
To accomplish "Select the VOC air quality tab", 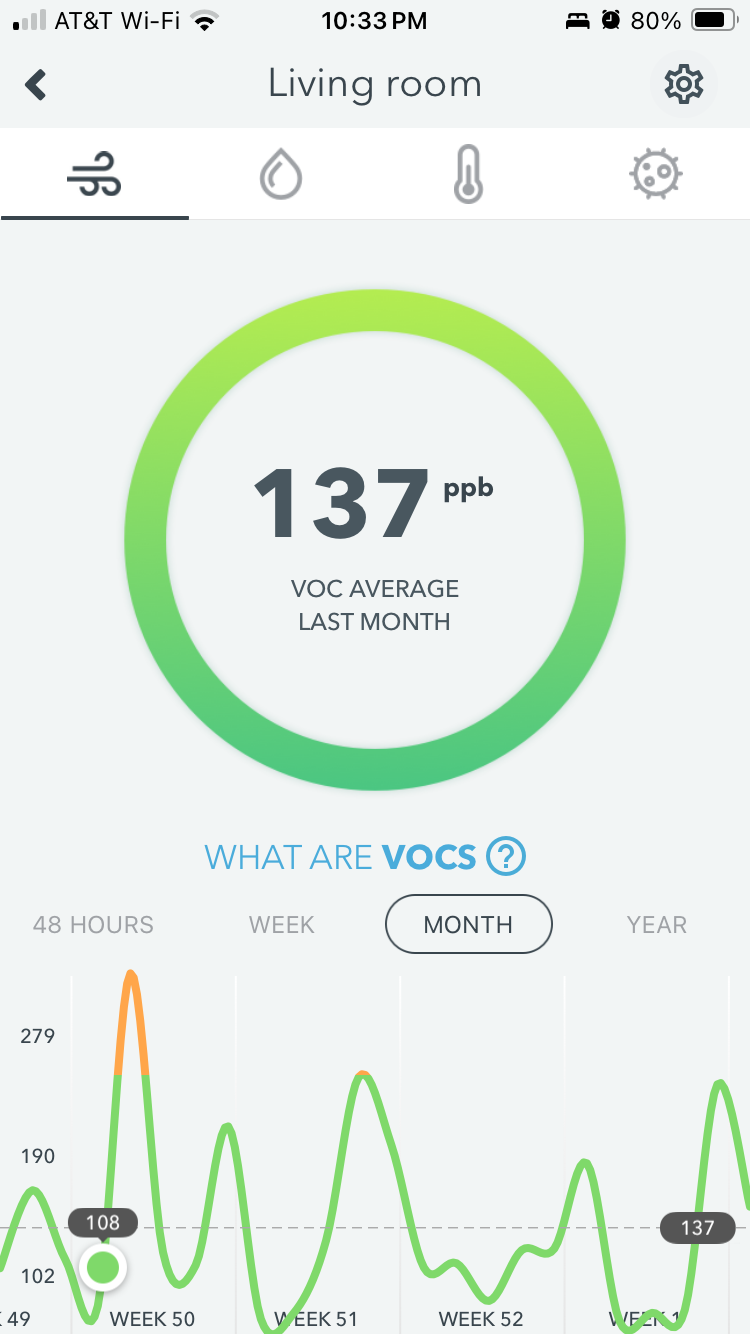I will (94, 175).
